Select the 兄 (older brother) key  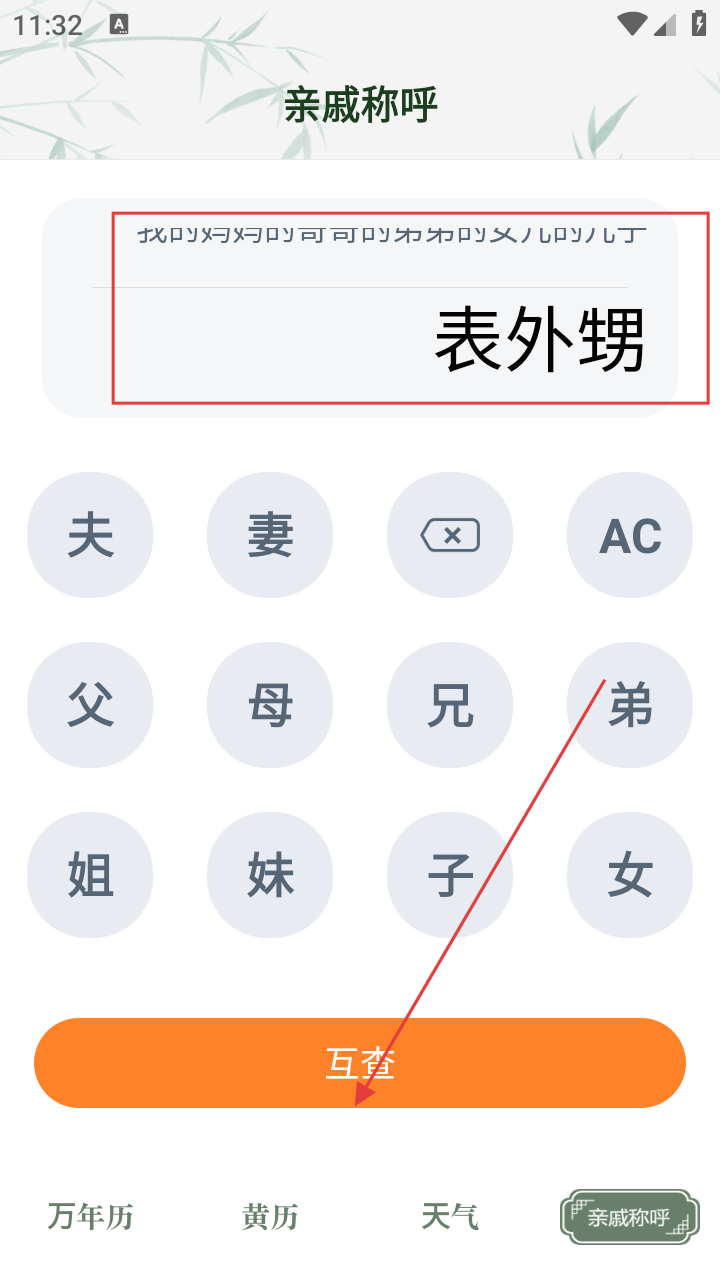point(450,705)
